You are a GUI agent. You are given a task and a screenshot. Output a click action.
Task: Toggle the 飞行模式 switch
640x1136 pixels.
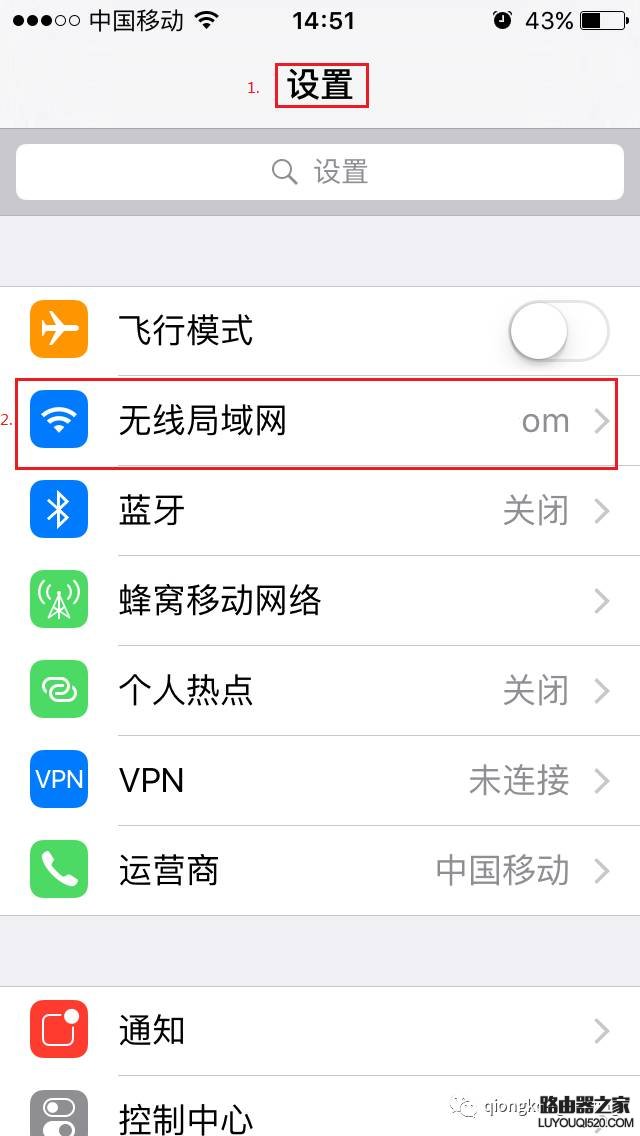558,331
